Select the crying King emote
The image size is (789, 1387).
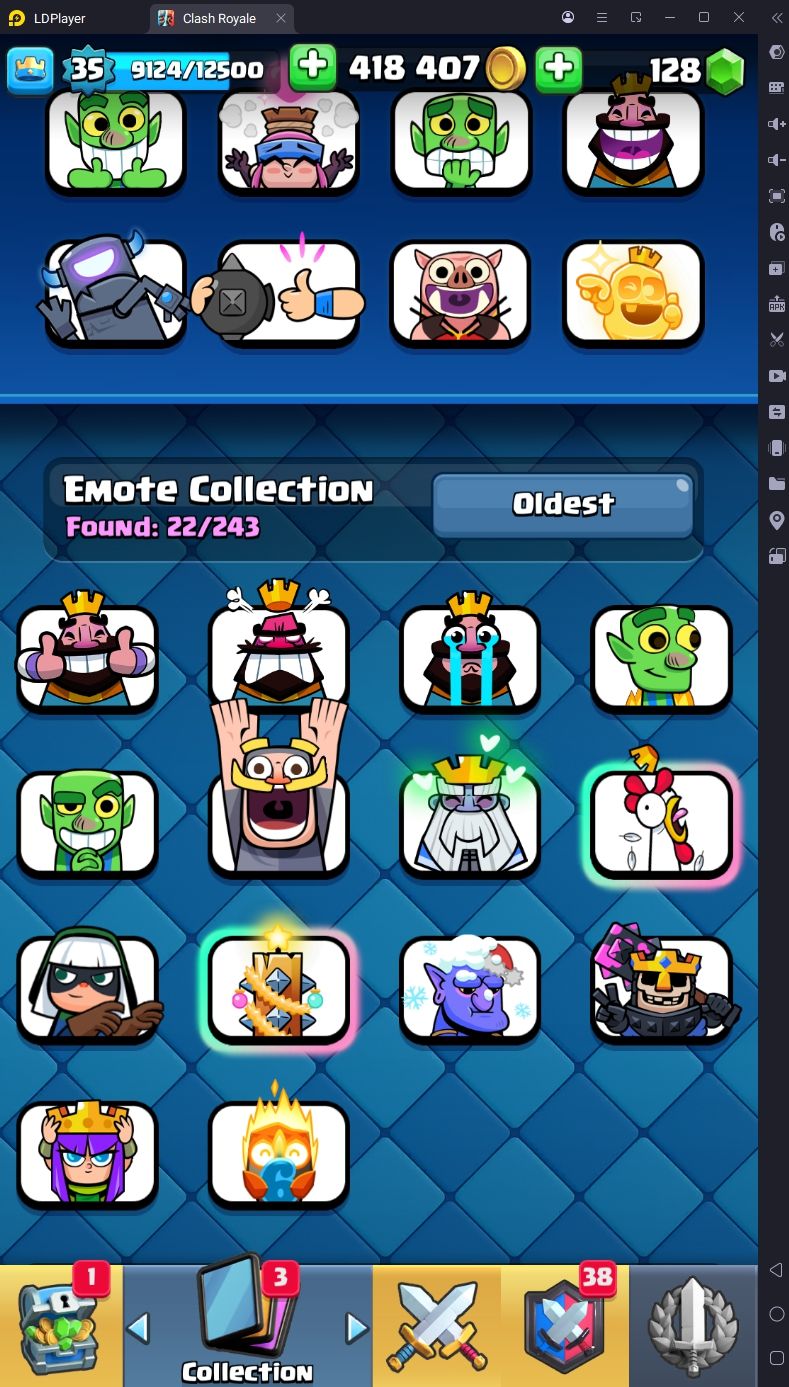pyautogui.click(x=470, y=655)
